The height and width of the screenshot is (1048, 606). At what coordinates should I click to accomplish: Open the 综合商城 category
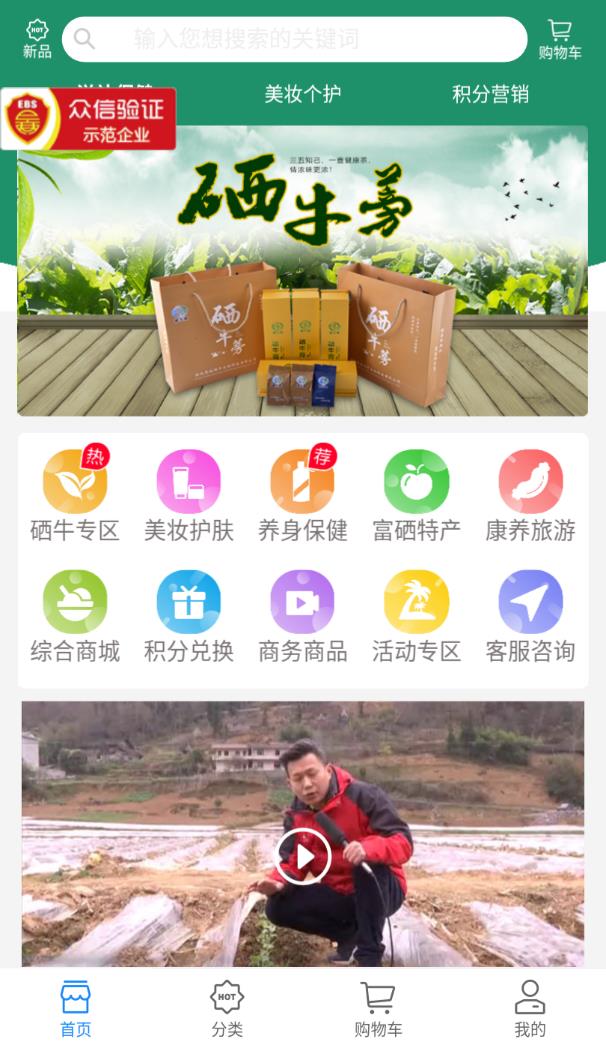pyautogui.click(x=75, y=617)
